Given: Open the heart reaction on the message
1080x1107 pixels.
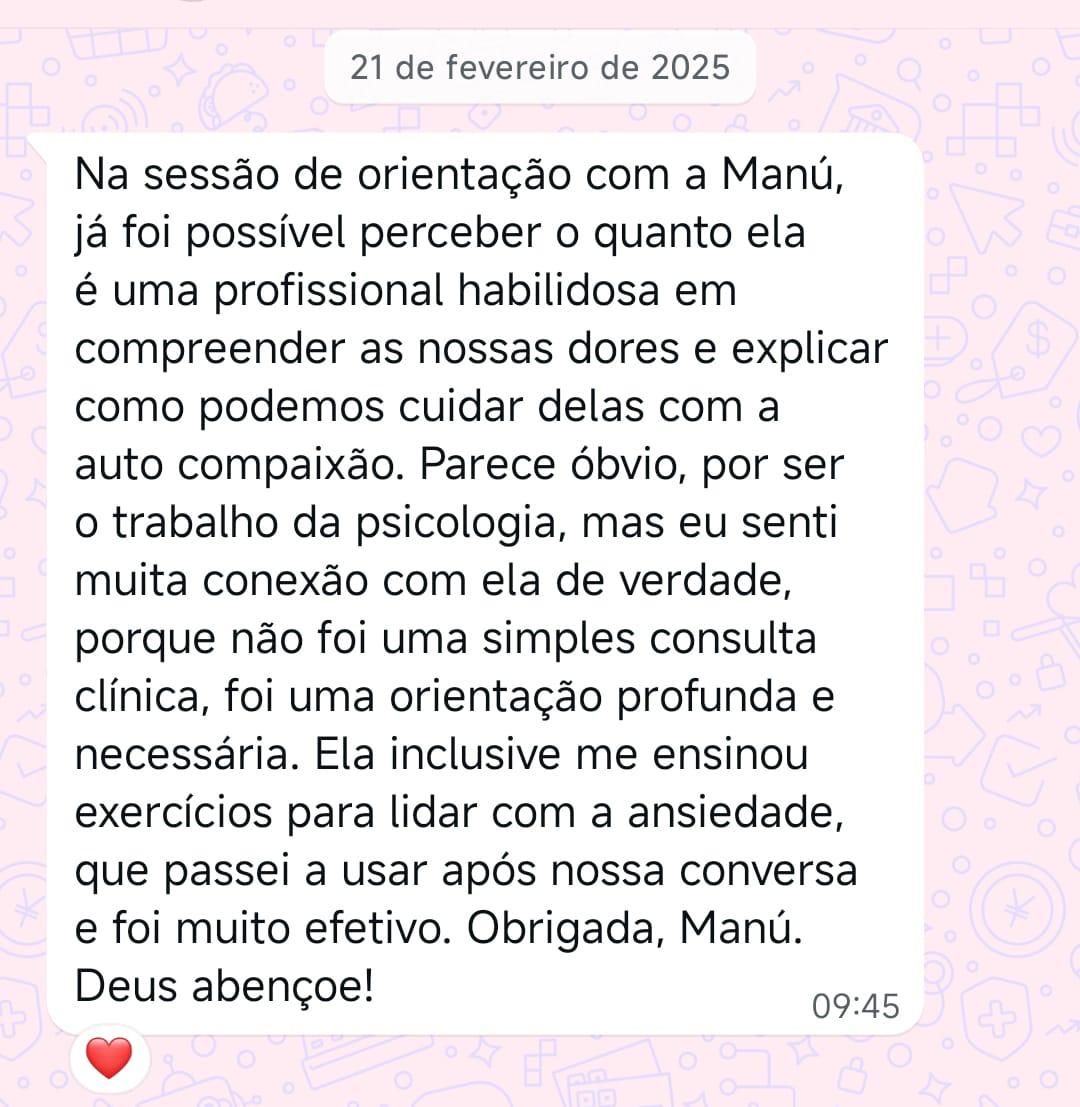Looking at the screenshot, I should click(109, 1059).
